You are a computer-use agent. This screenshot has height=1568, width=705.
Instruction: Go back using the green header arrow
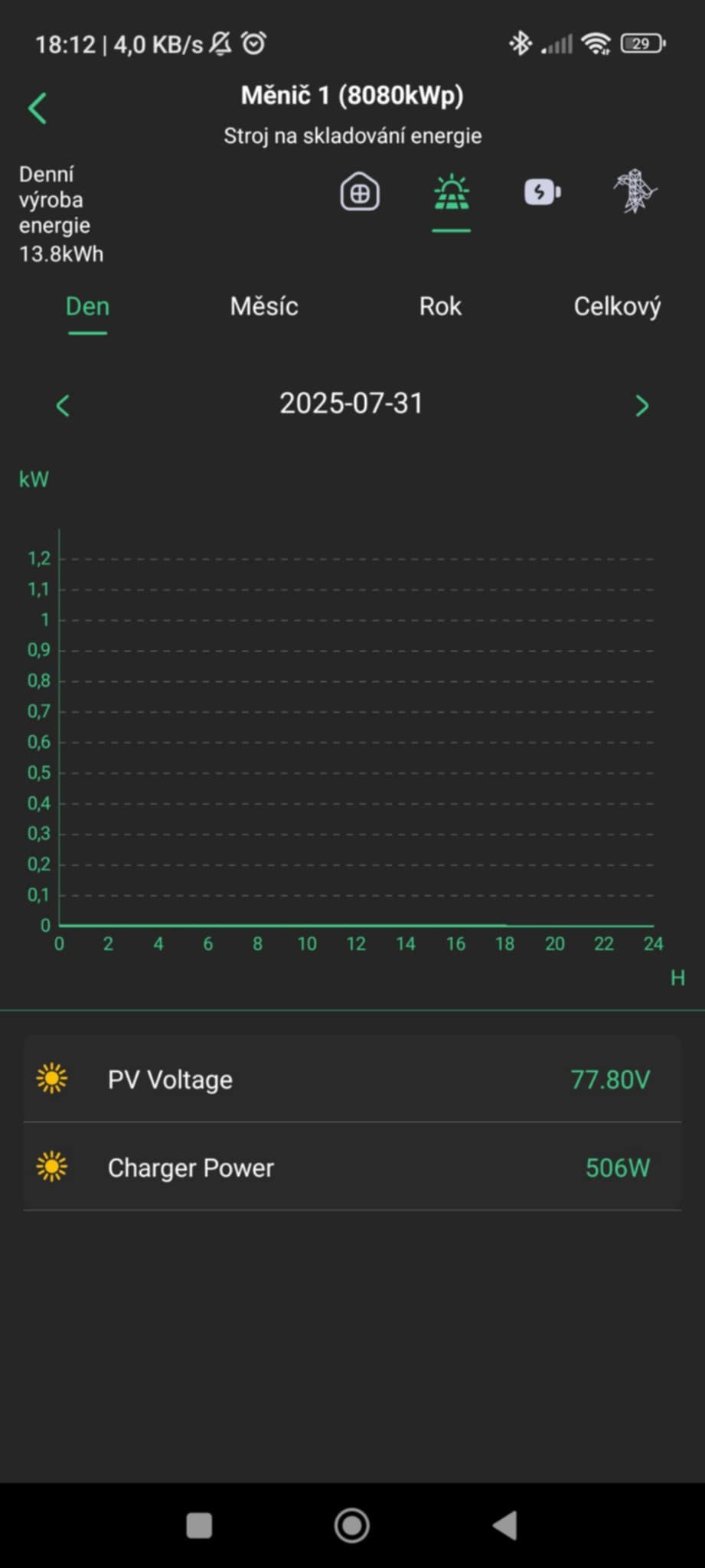click(x=38, y=108)
